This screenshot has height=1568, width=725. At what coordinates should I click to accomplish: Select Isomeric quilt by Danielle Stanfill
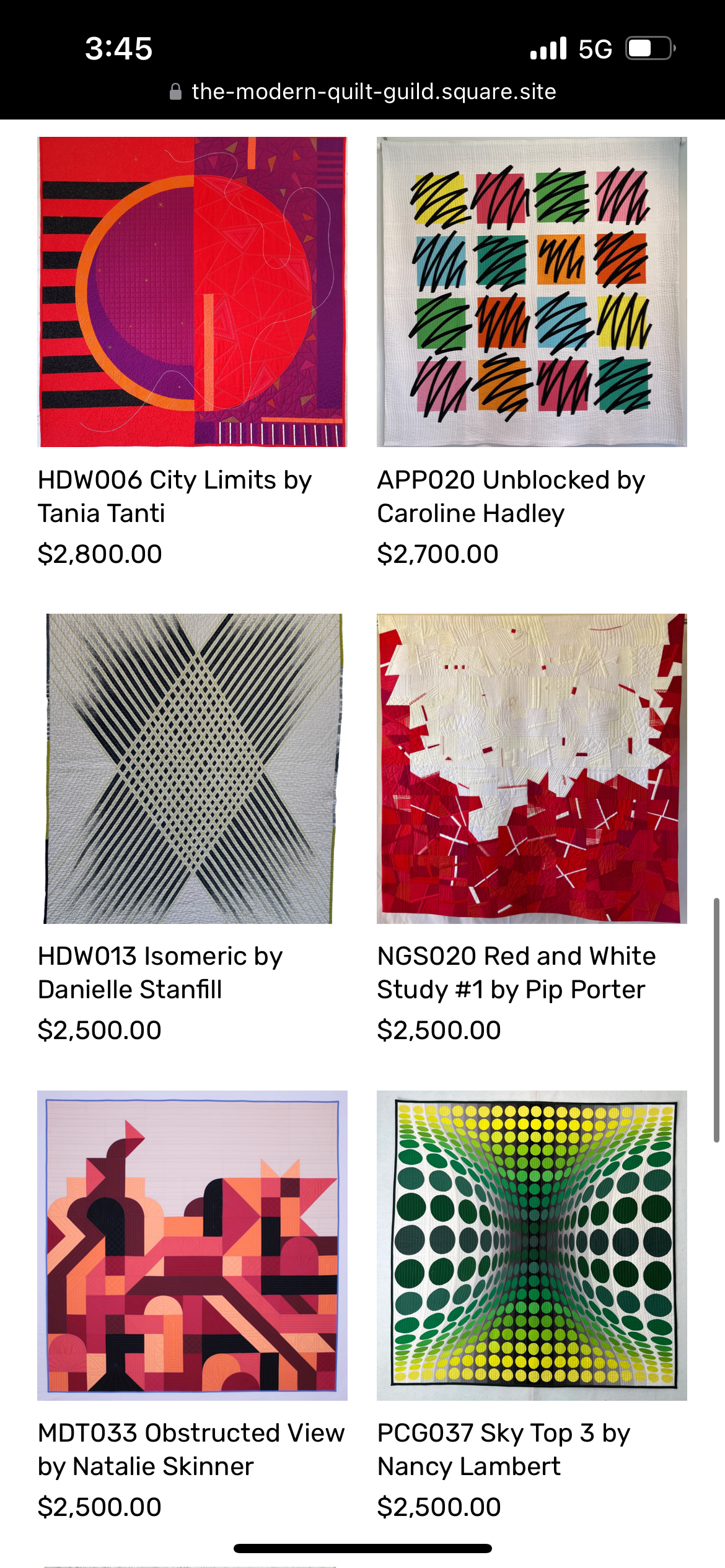tap(192, 769)
